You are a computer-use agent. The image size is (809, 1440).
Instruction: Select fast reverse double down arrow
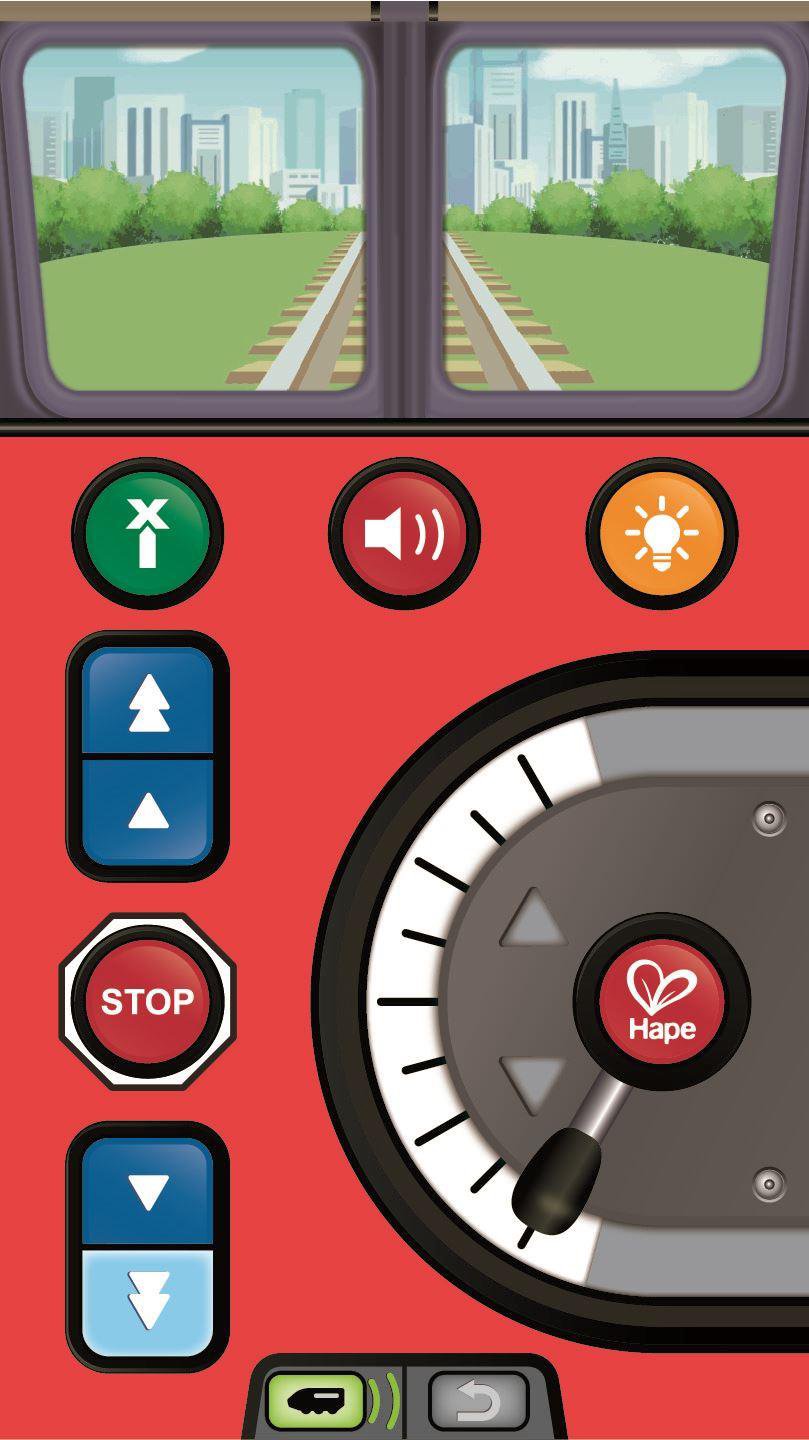click(148, 1299)
